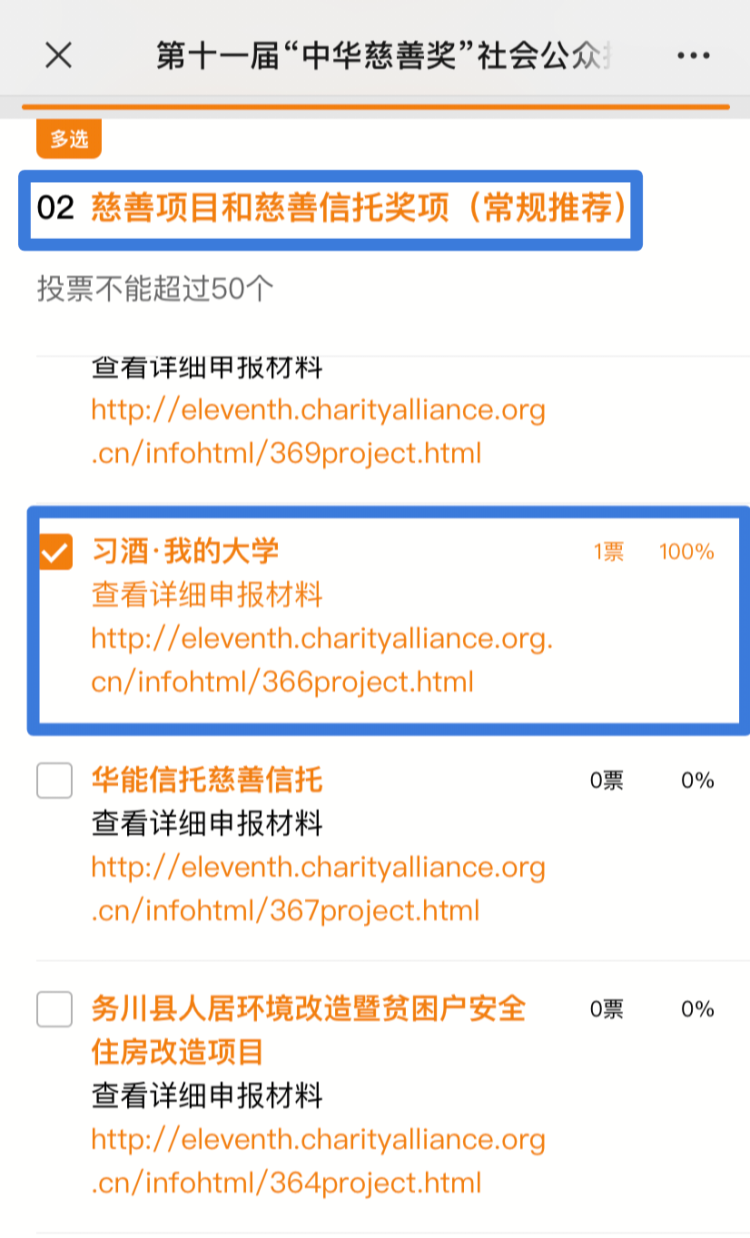Close the voting page with X
The height and width of the screenshot is (1238, 750).
59,56
